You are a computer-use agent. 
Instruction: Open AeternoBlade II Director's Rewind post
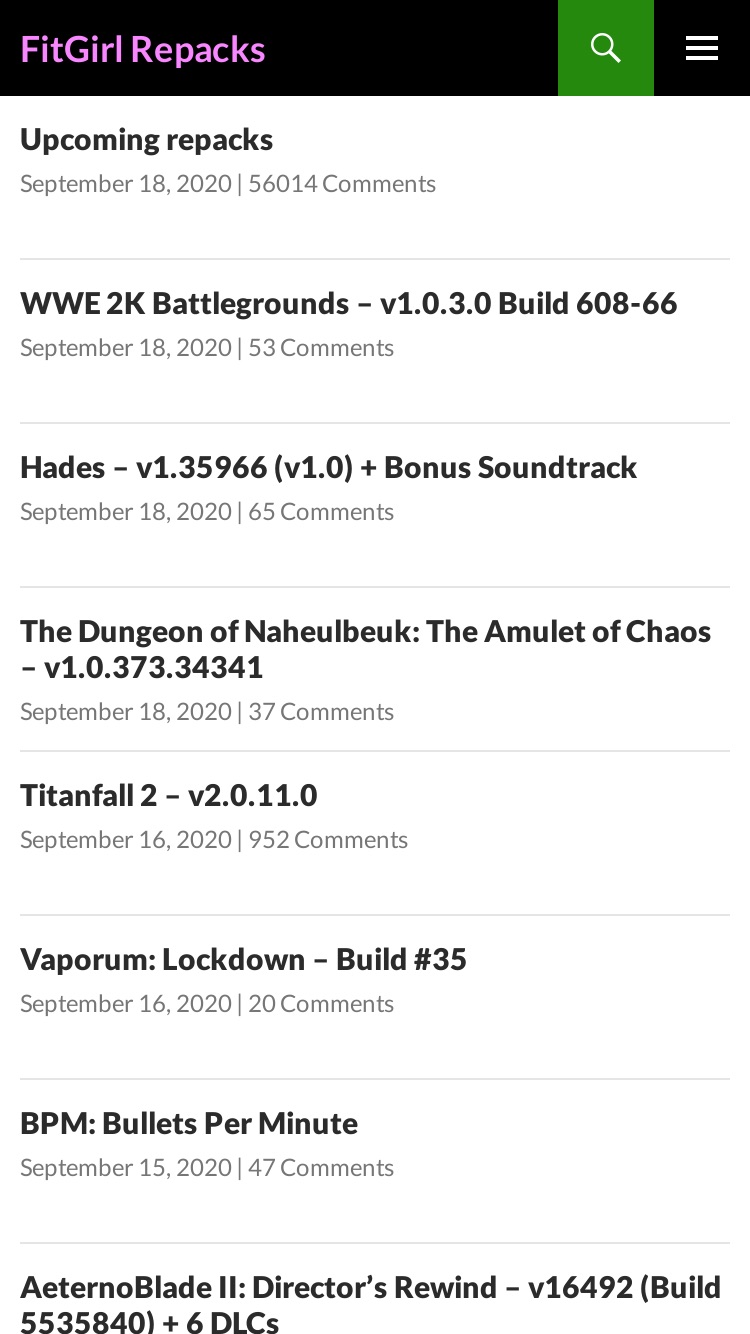pos(370,1304)
